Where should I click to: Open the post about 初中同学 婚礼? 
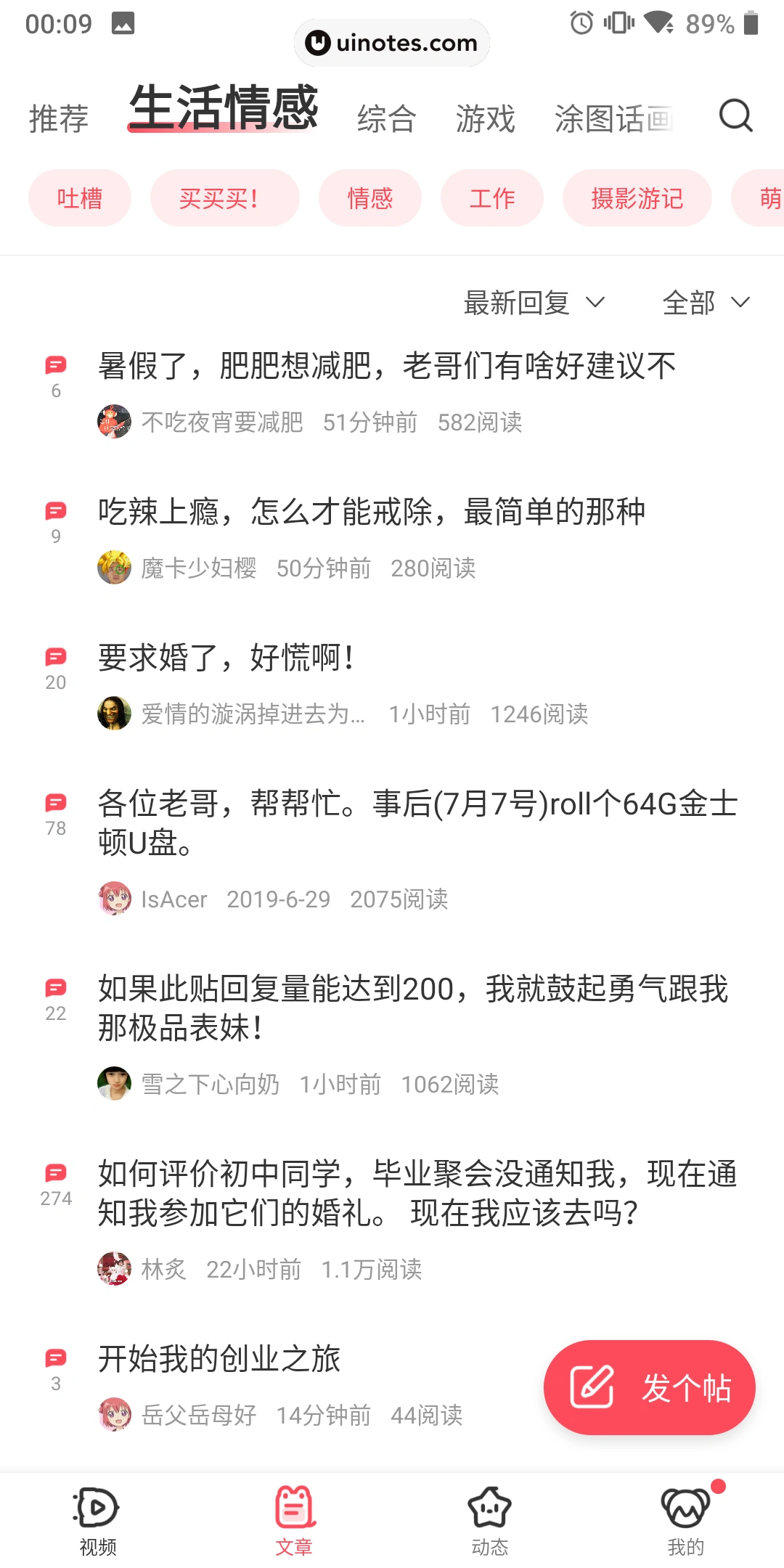pyautogui.click(x=417, y=1193)
